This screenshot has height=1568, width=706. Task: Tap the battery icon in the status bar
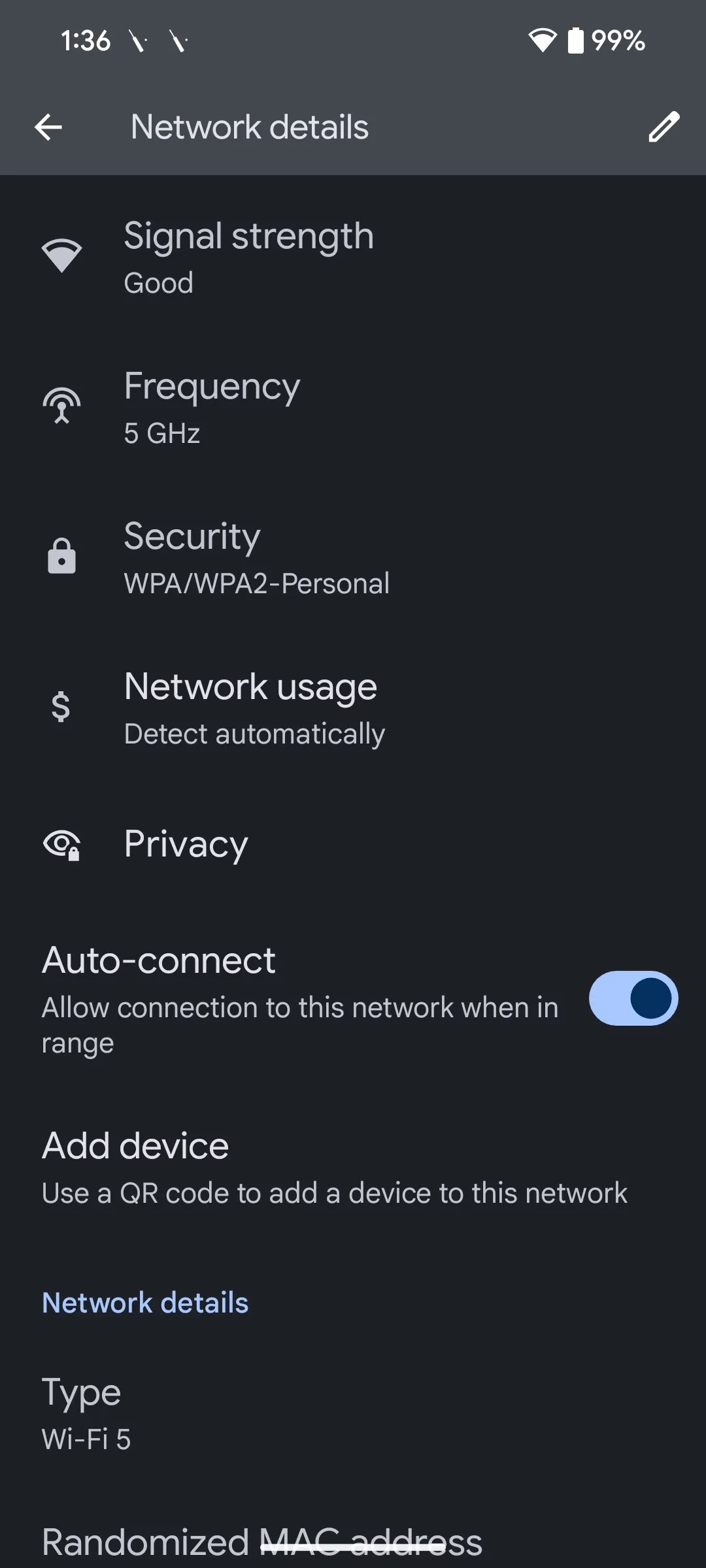(x=574, y=41)
